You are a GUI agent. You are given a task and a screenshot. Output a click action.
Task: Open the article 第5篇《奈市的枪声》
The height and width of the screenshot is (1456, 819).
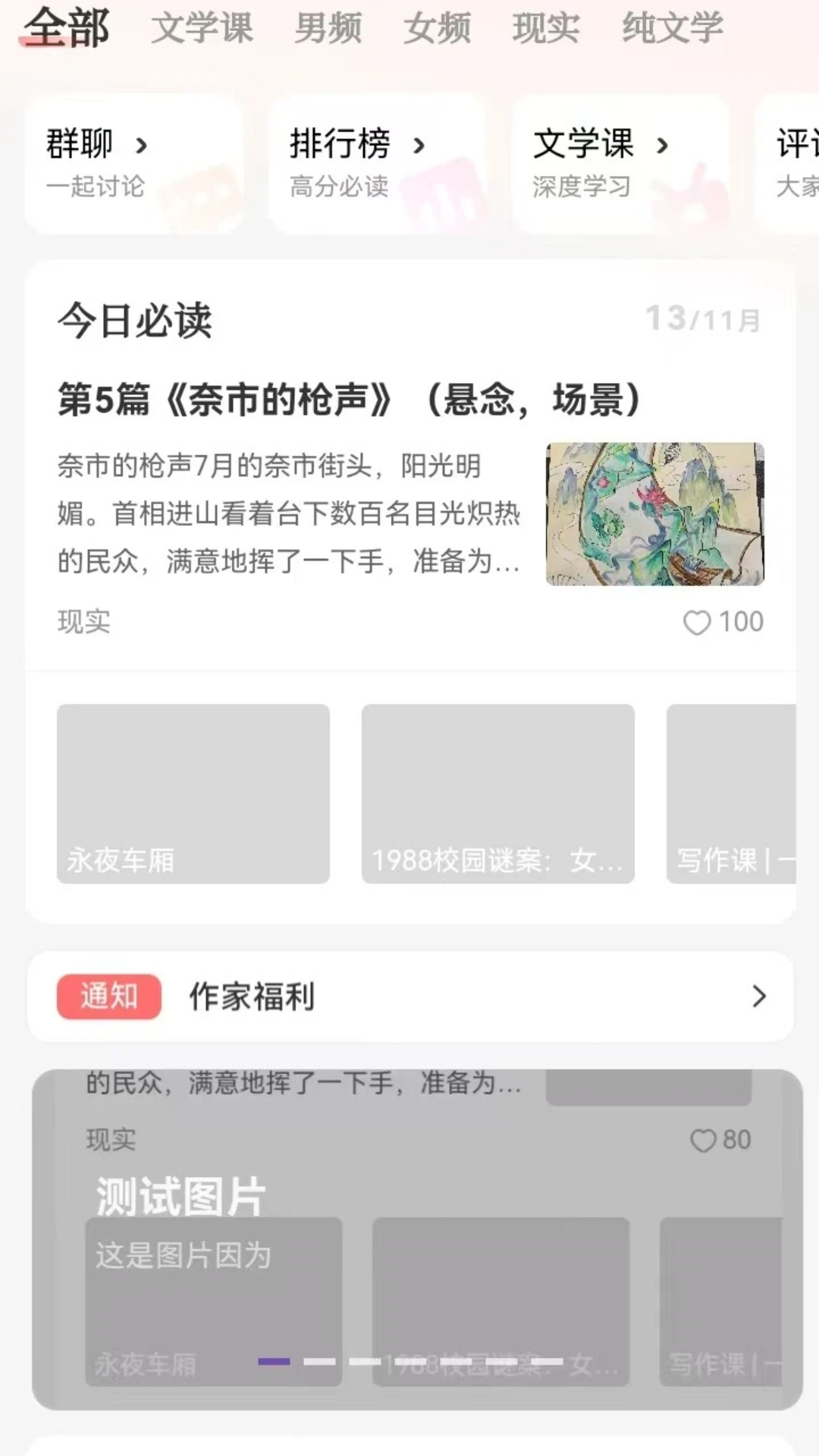pos(349,397)
